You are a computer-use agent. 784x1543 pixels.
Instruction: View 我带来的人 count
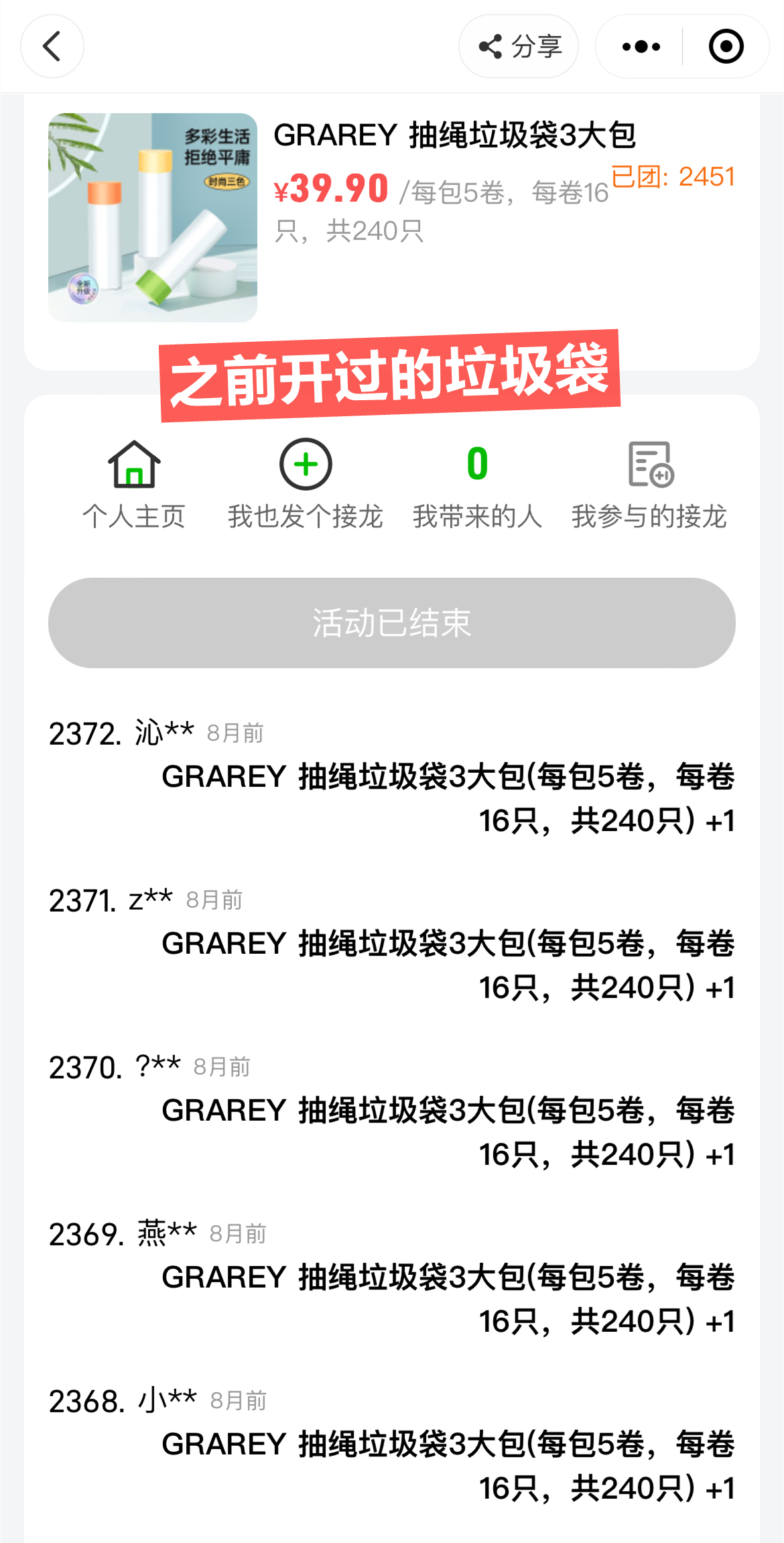tap(477, 484)
